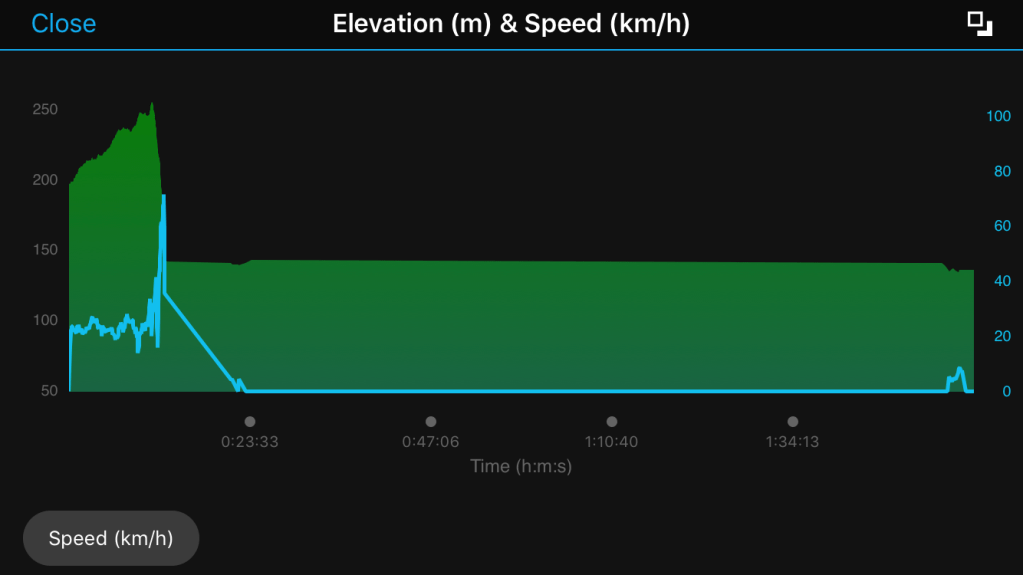Image resolution: width=1023 pixels, height=575 pixels.
Task: Tap the overlay squares icon
Action: point(980,24)
